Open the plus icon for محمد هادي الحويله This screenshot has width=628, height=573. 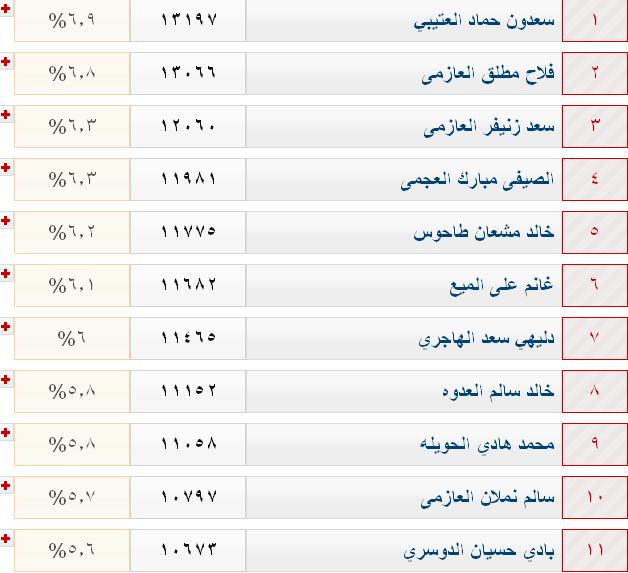[6, 433]
